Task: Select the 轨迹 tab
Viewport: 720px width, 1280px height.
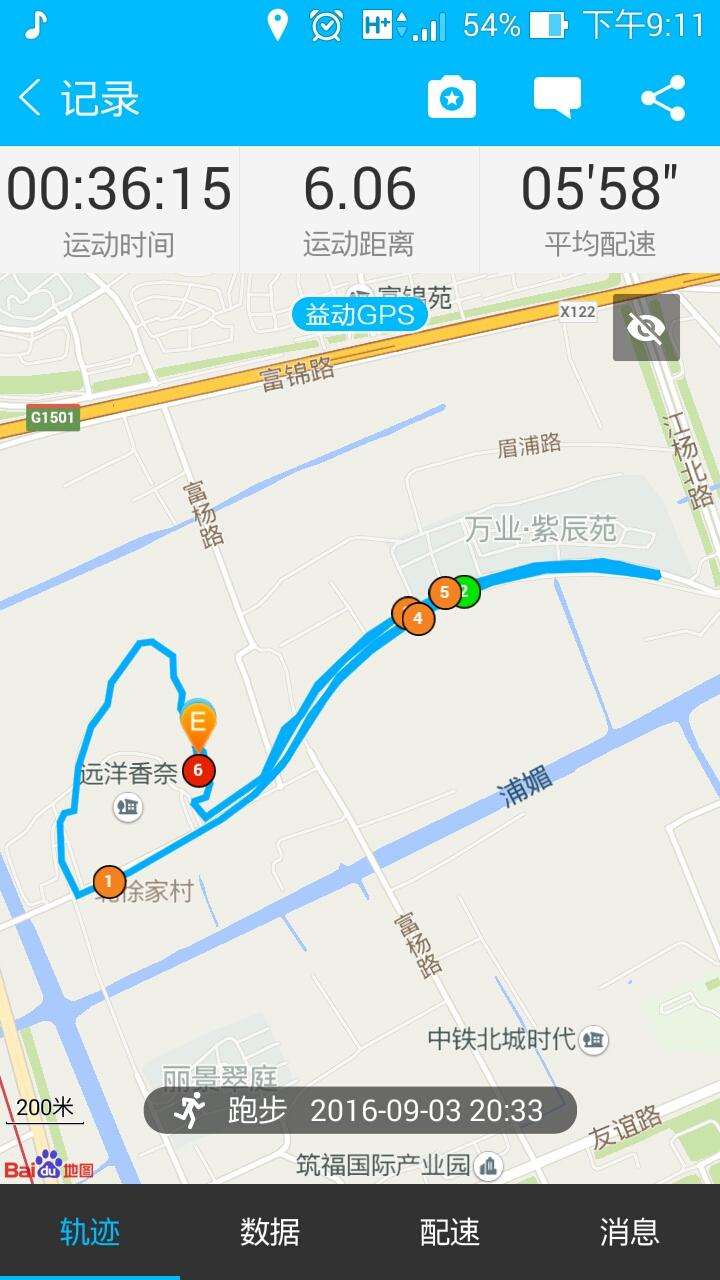Action: point(90,1232)
